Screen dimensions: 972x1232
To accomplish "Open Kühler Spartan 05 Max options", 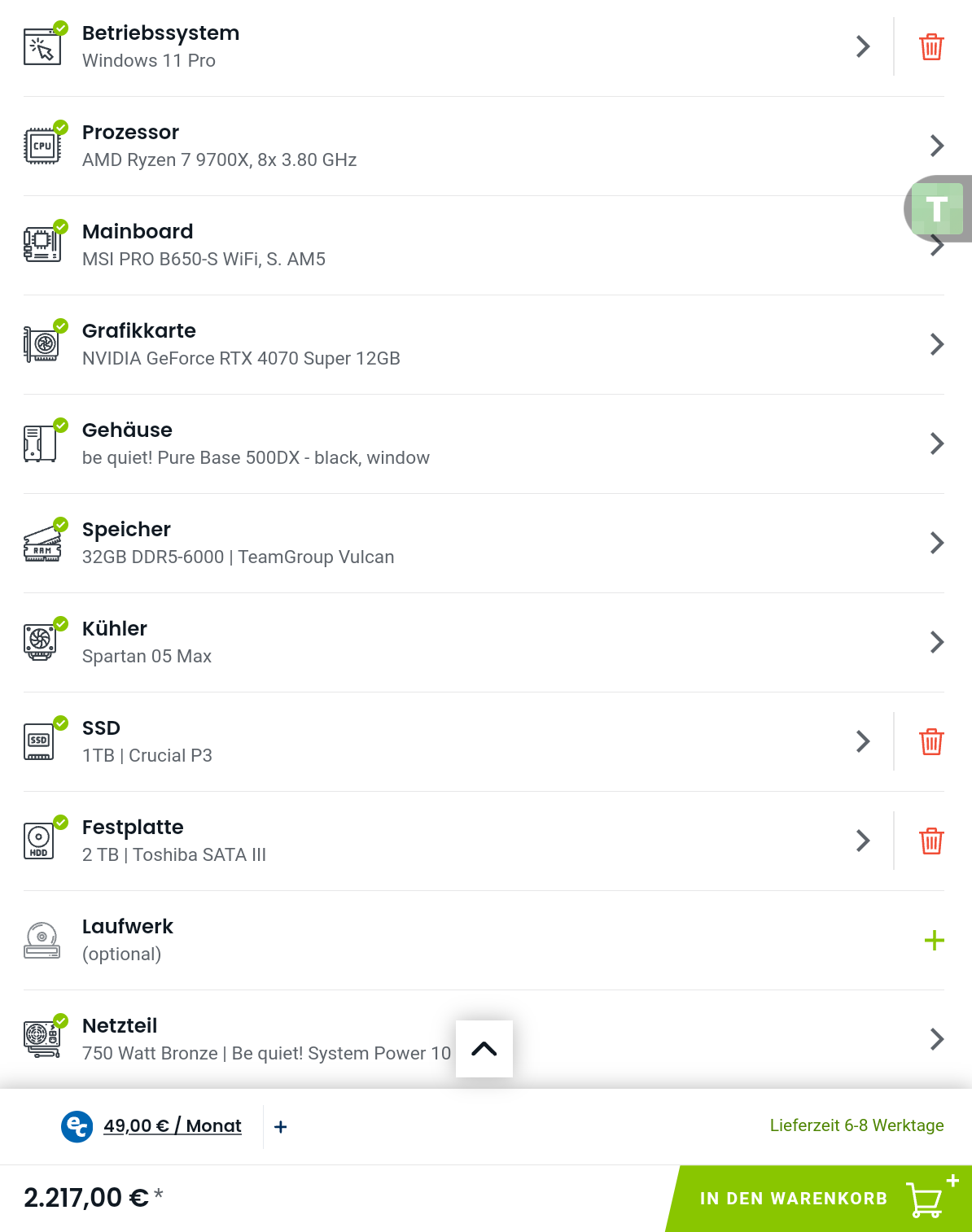I will (x=484, y=642).
